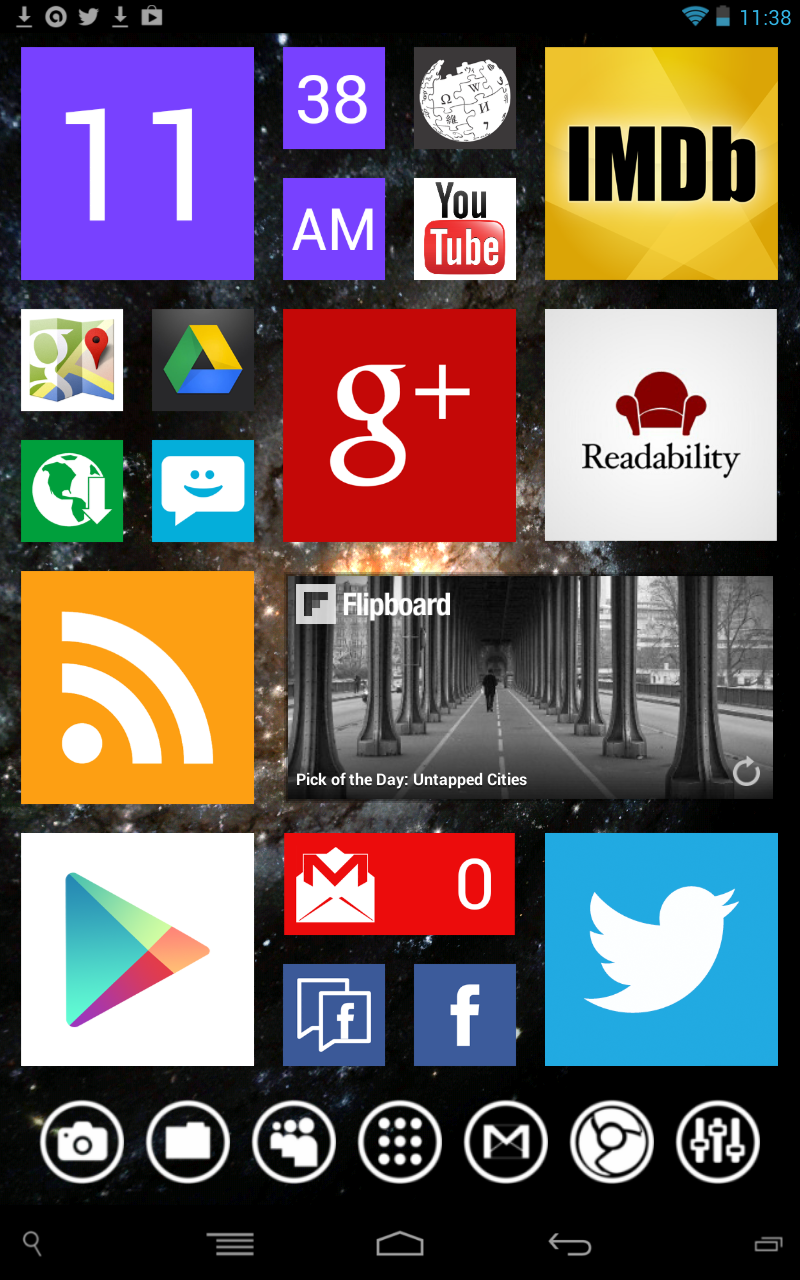
Task: Open the Google Play Store tile
Action: coord(137,949)
